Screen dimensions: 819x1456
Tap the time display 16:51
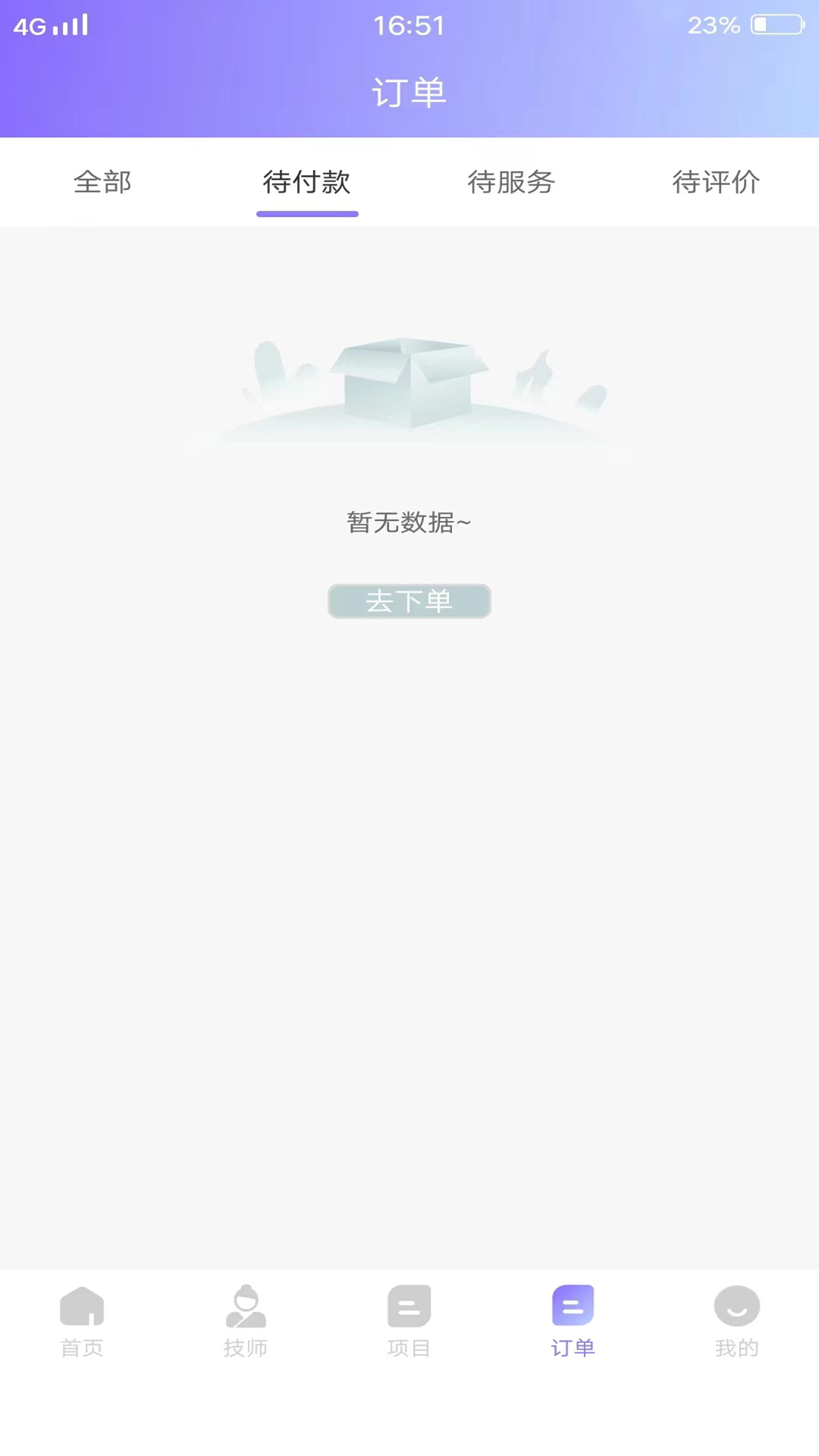click(409, 25)
